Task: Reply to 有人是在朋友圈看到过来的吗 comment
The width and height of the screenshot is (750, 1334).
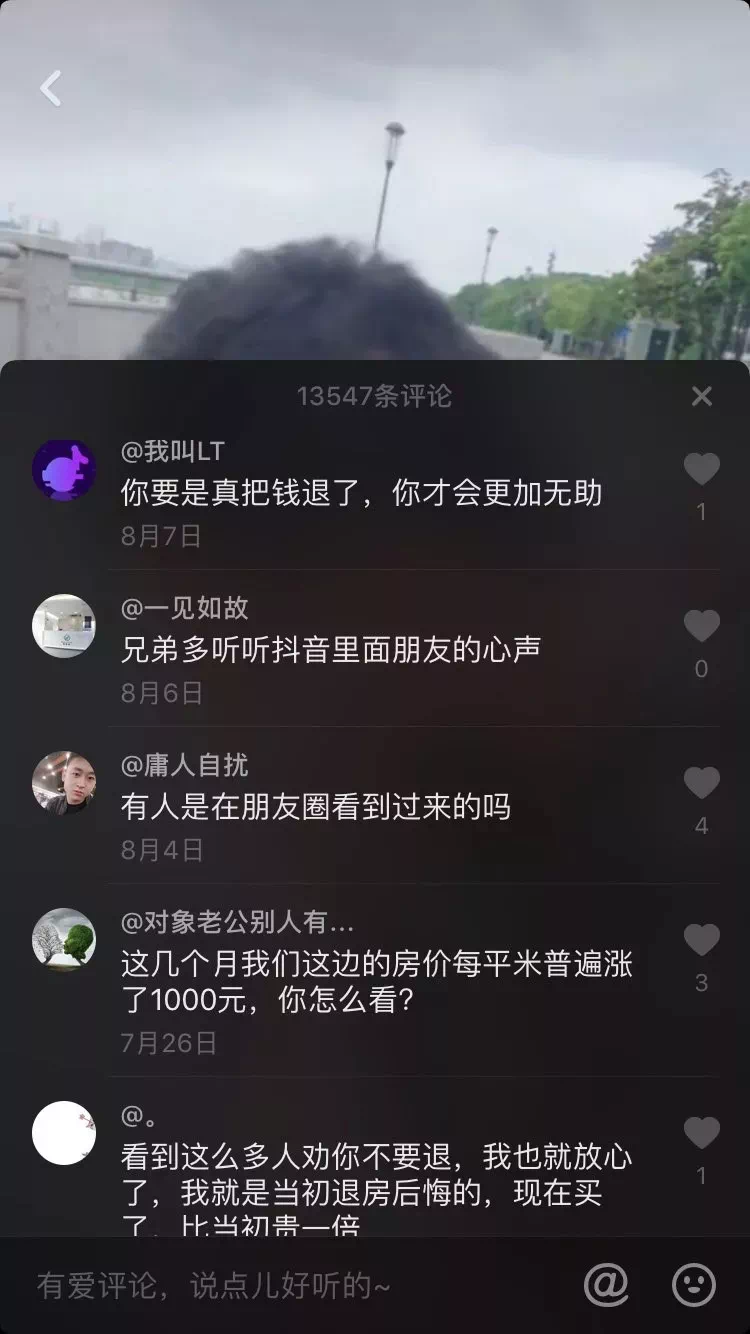Action: tap(316, 807)
